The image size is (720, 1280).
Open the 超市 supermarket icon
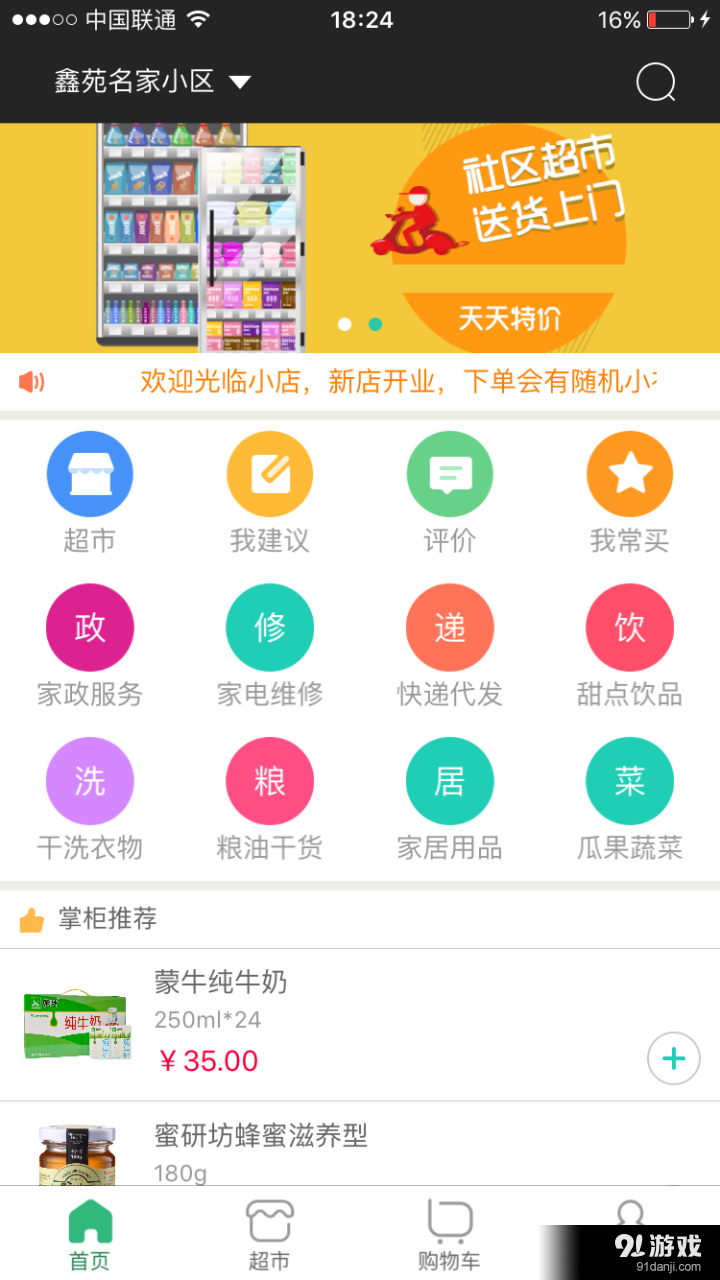(90, 473)
